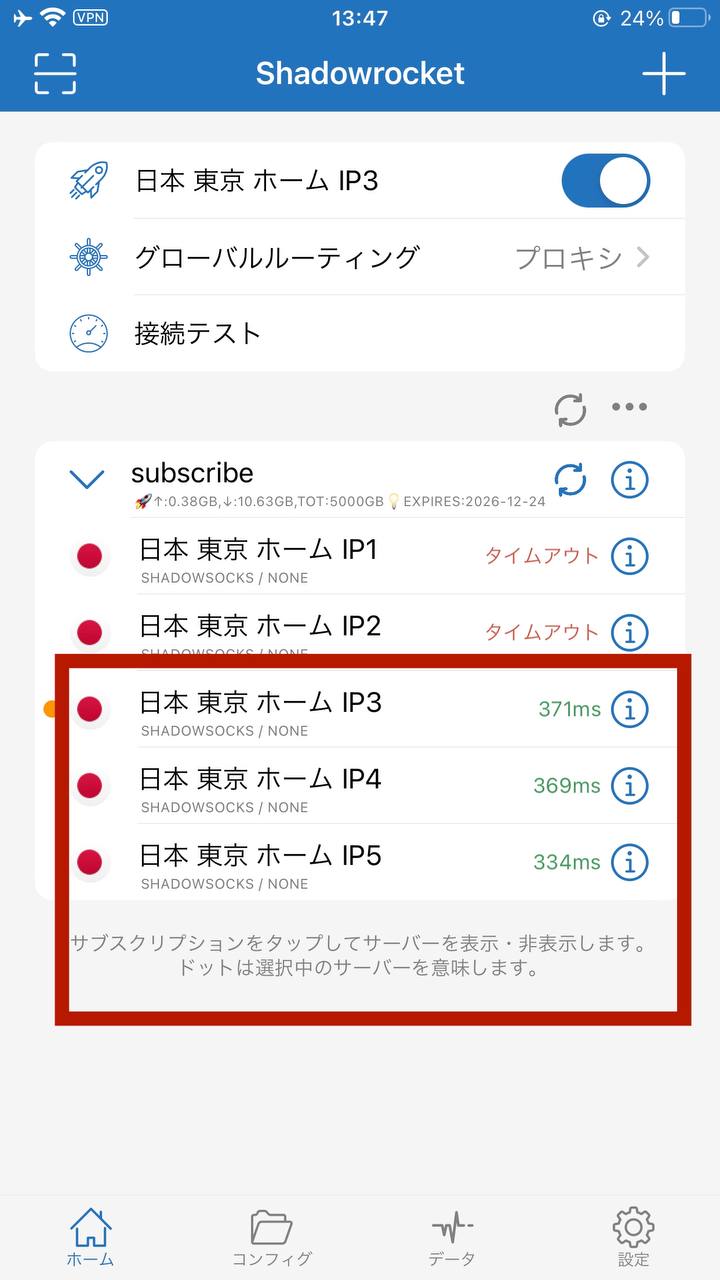
Task: Switch to the データ tab
Action: click(452, 1238)
